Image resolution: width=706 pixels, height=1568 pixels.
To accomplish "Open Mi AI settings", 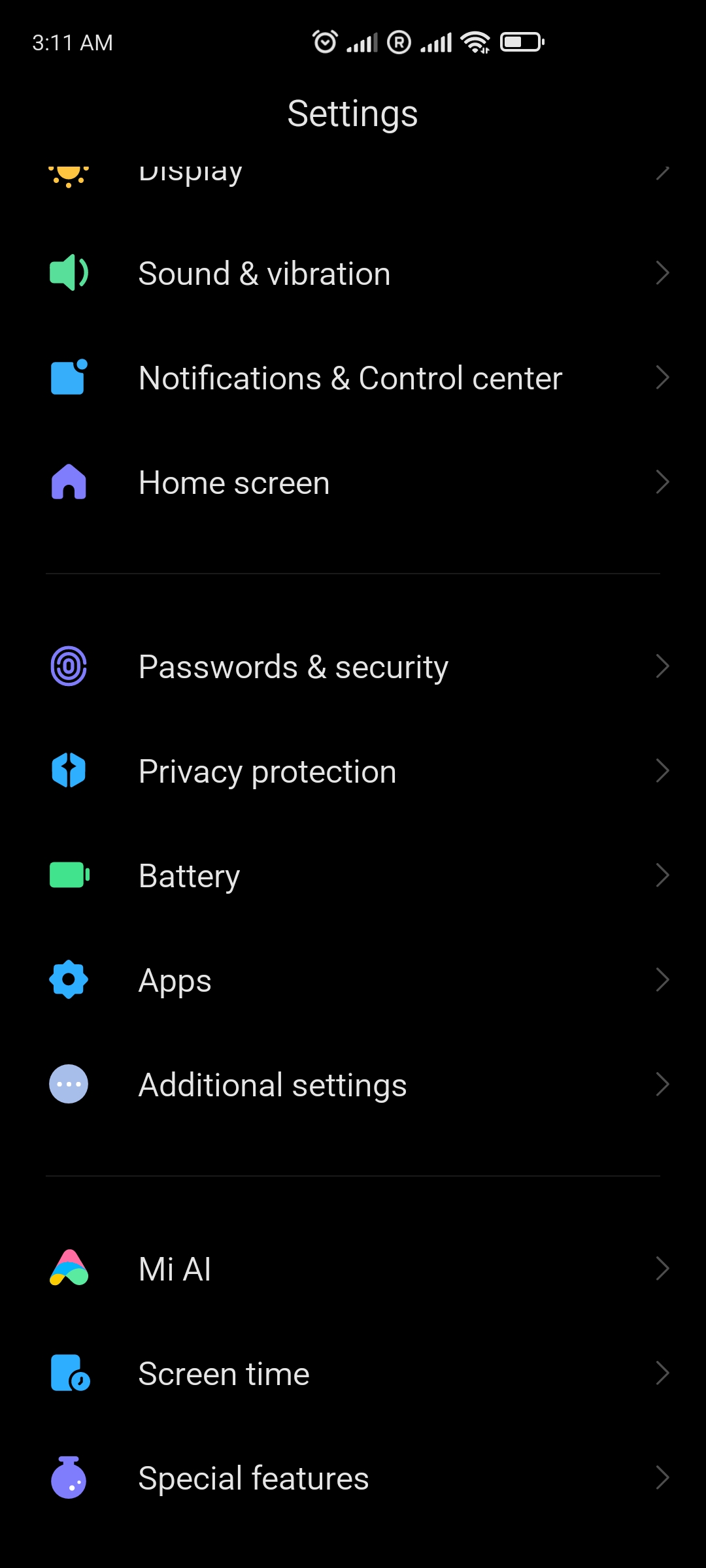I will click(x=353, y=1269).
